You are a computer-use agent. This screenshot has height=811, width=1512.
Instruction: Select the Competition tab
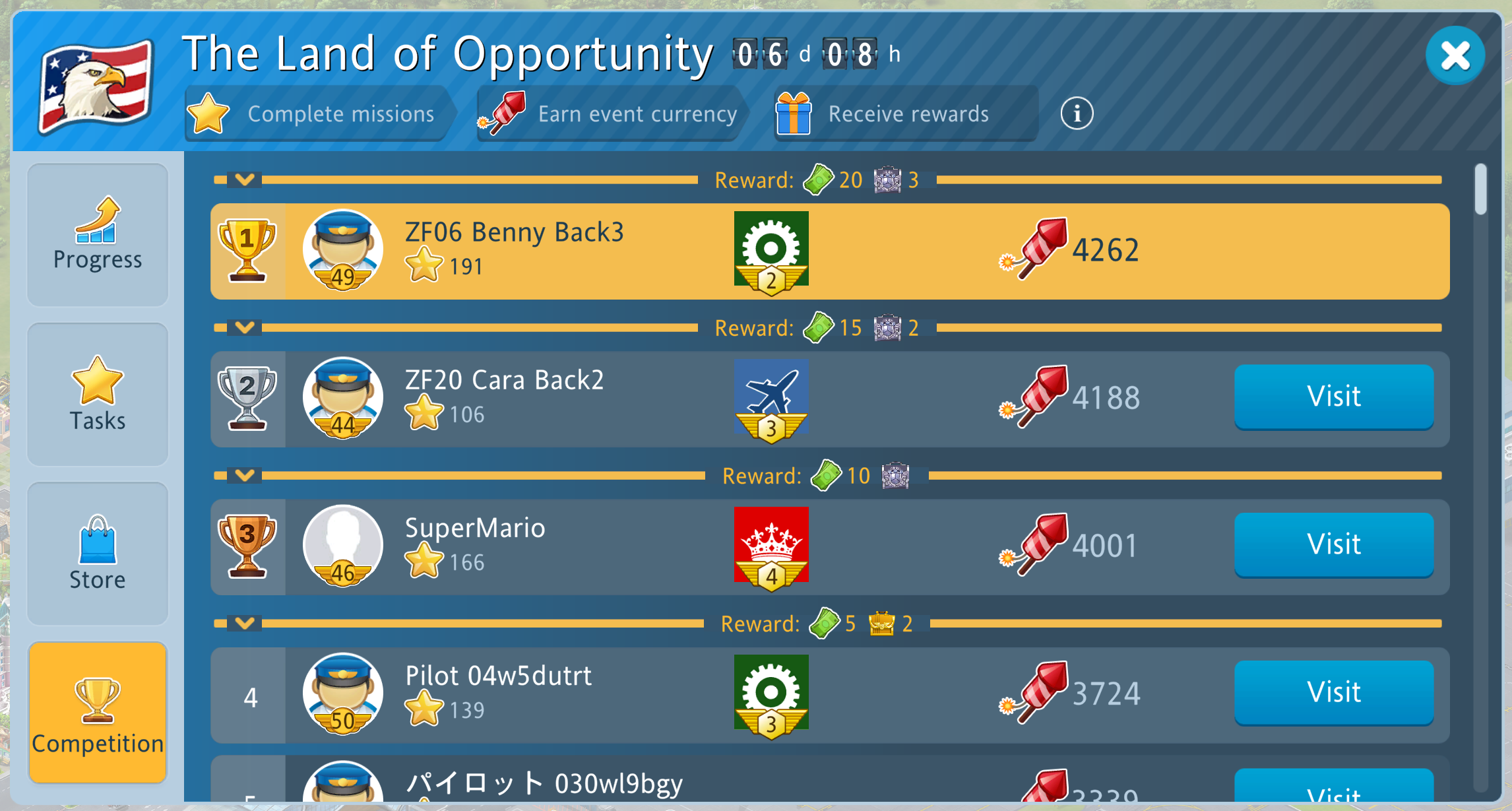(x=98, y=713)
